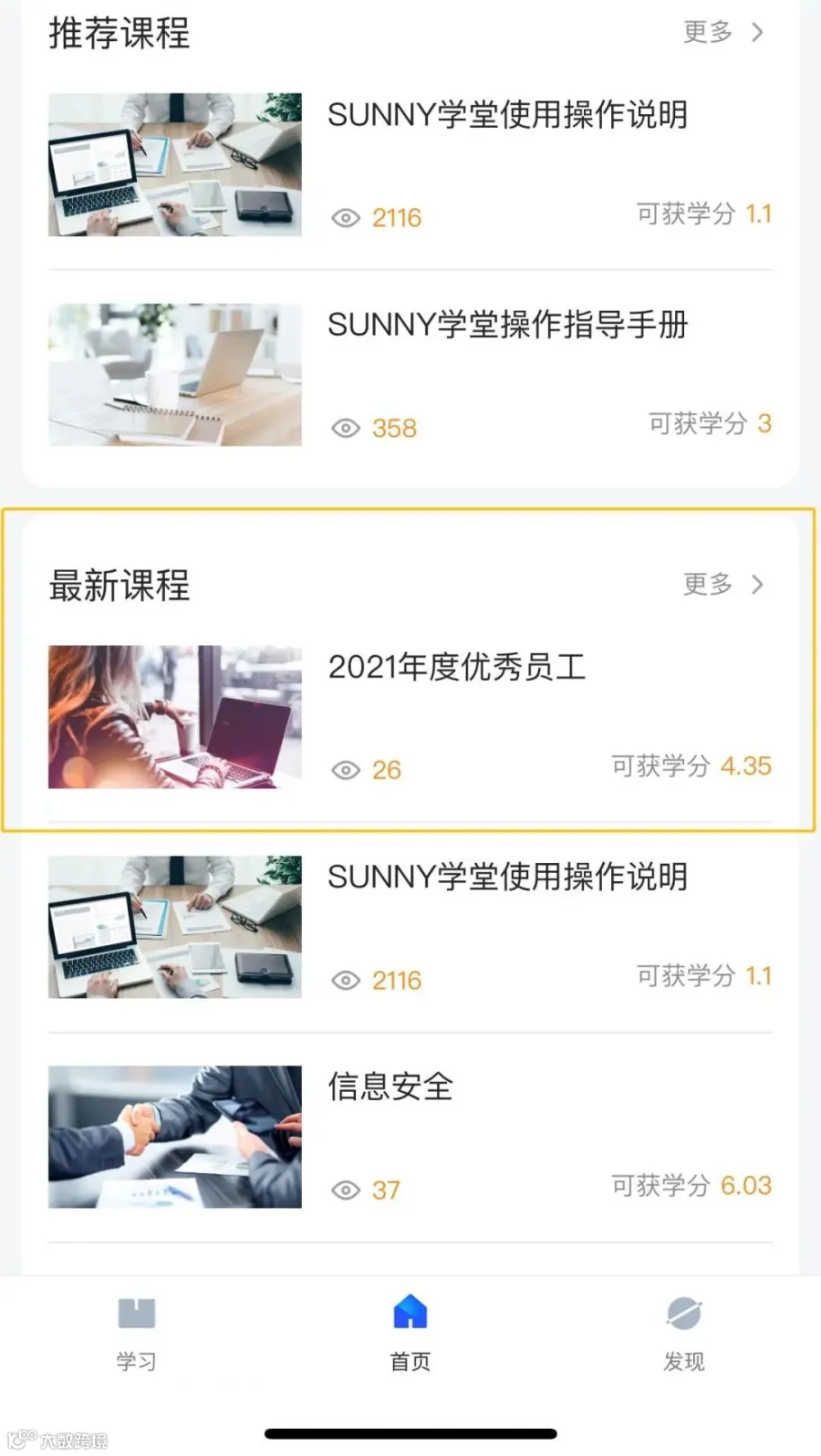The image size is (821, 1456).
Task: Go to the 首页 tab
Action: pos(410,1334)
